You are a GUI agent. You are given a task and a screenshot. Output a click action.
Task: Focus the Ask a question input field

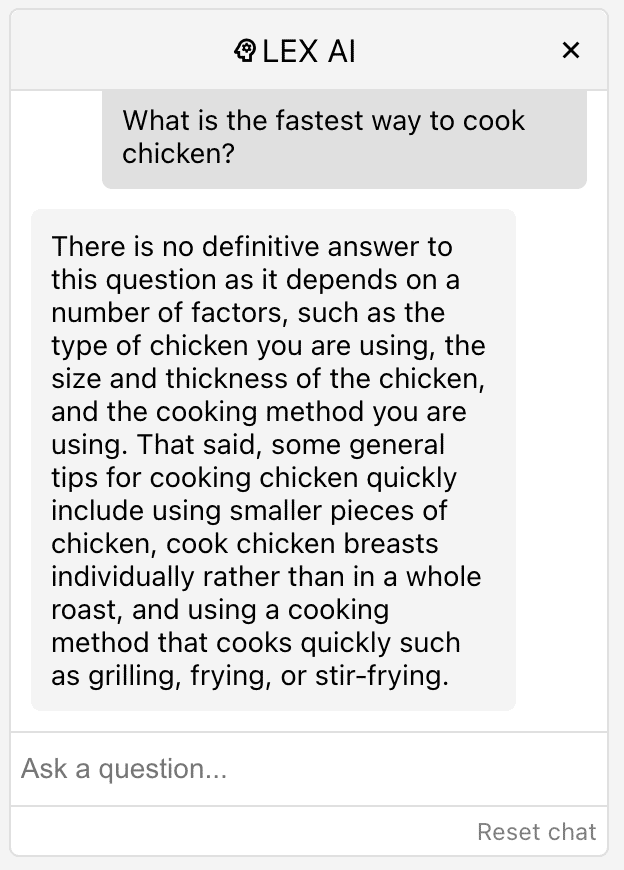[x=308, y=769]
